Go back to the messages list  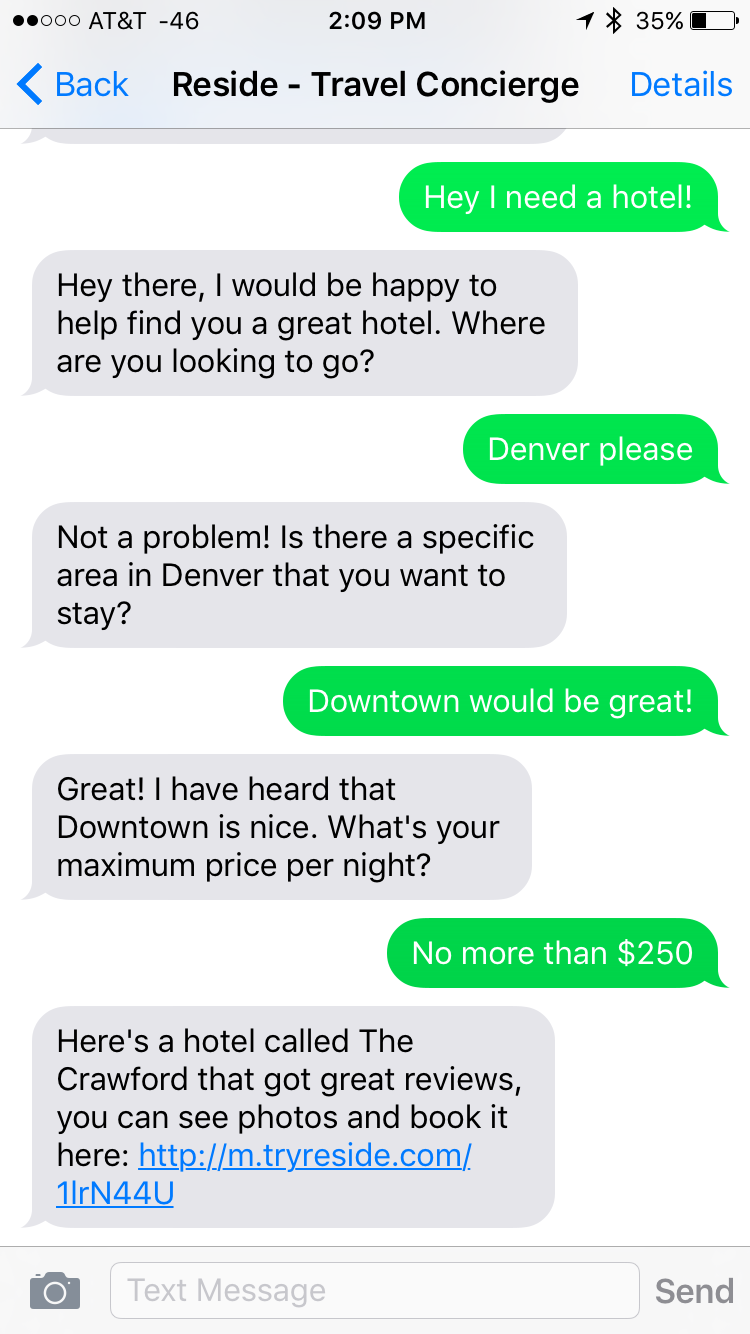[73, 85]
